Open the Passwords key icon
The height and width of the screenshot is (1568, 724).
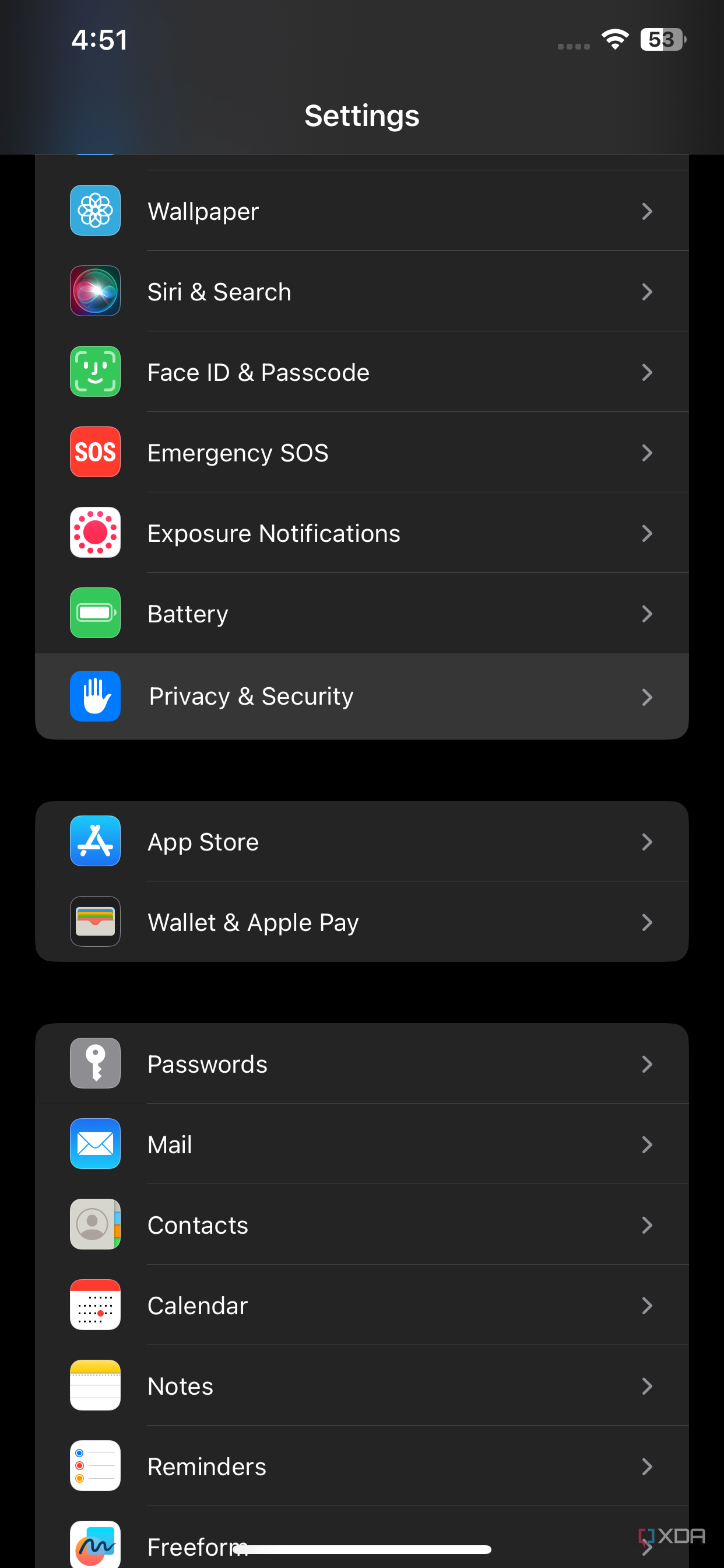[x=95, y=1063]
